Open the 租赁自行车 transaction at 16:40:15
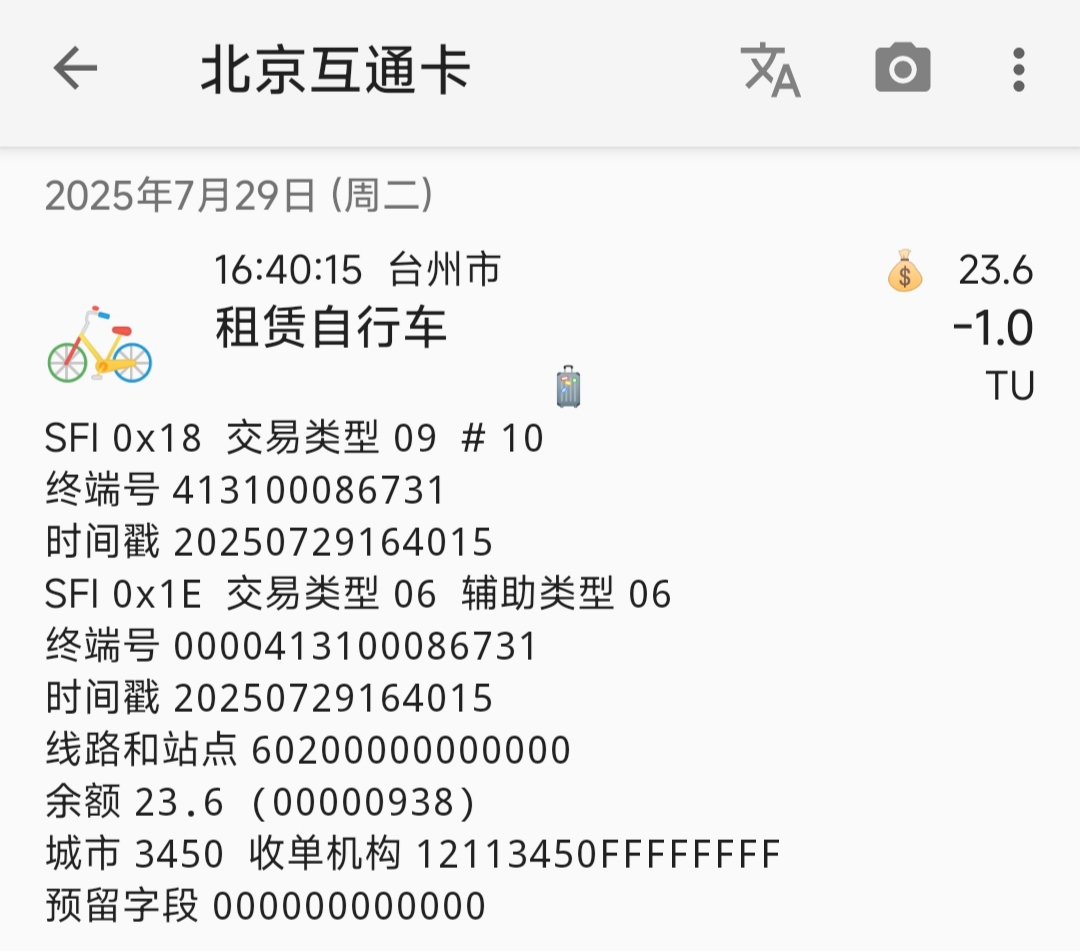This screenshot has height=951, width=1080. click(x=330, y=328)
